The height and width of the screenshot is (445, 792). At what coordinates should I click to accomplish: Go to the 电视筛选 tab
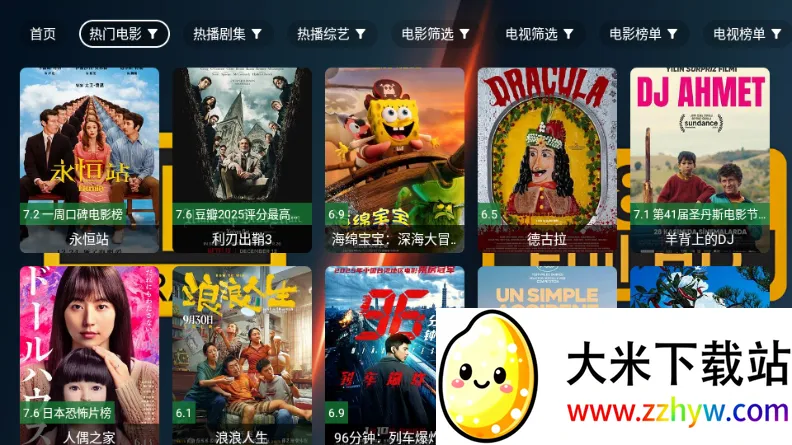pos(540,34)
